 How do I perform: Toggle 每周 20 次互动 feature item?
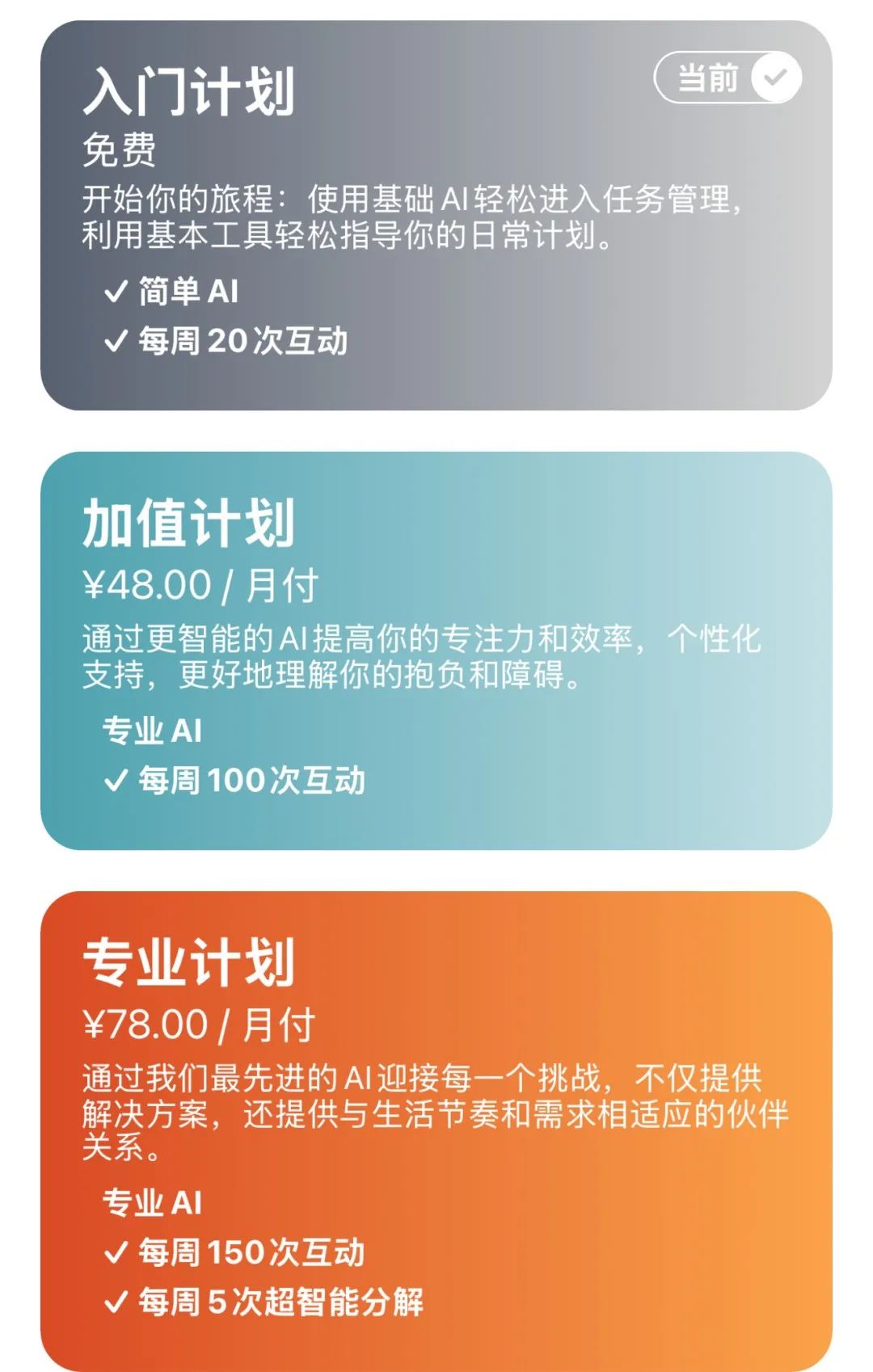click(242, 341)
